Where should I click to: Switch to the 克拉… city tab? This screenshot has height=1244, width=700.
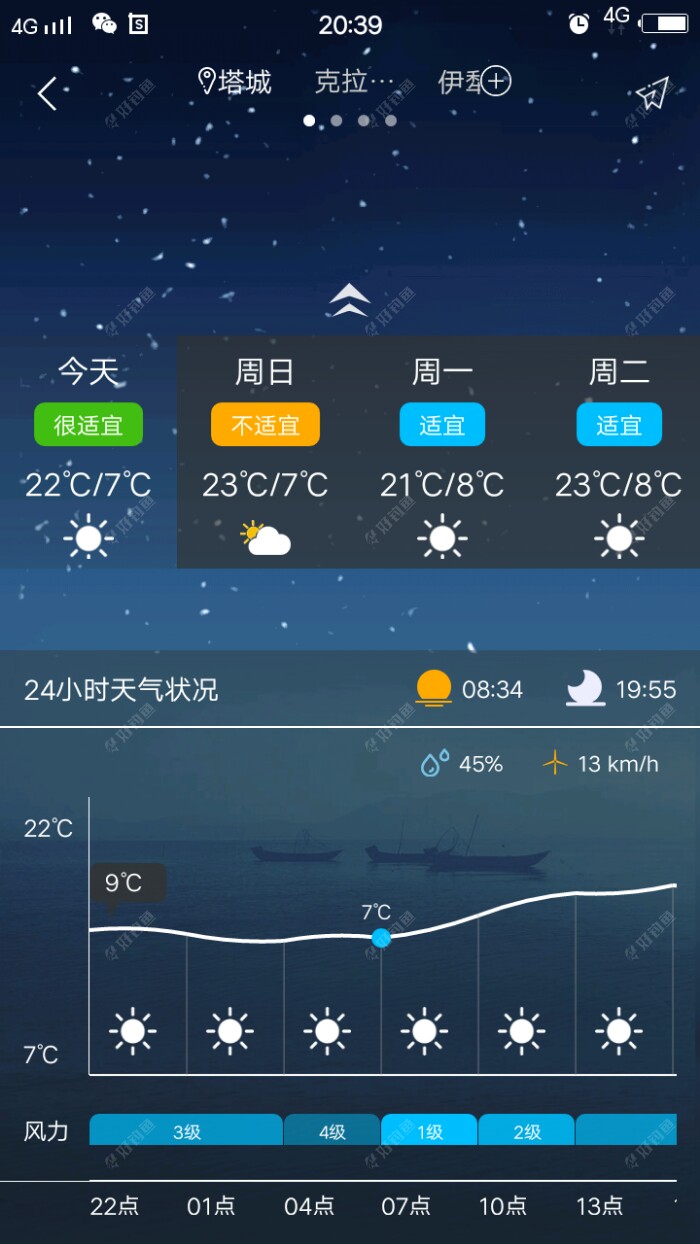click(354, 82)
